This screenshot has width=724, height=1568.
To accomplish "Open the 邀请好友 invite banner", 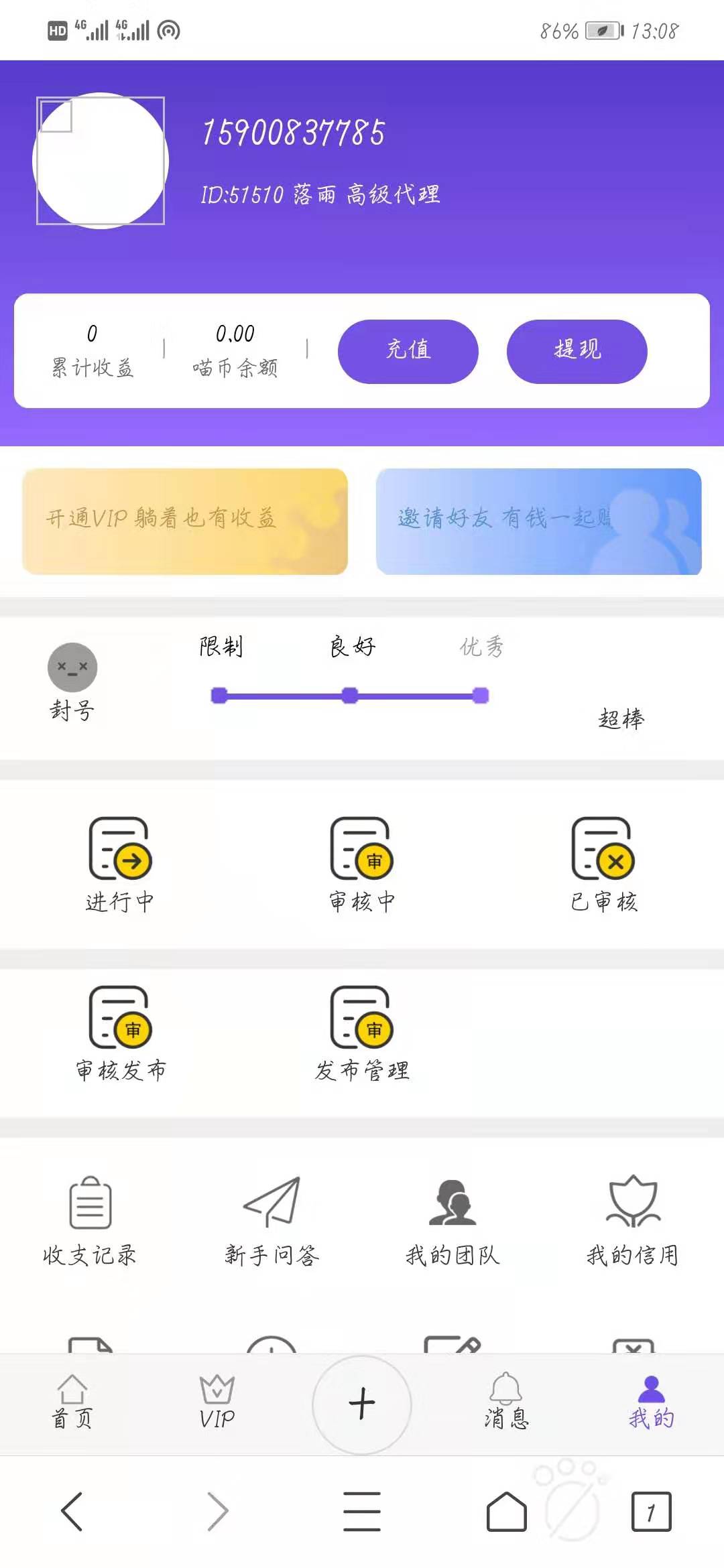I will click(538, 521).
